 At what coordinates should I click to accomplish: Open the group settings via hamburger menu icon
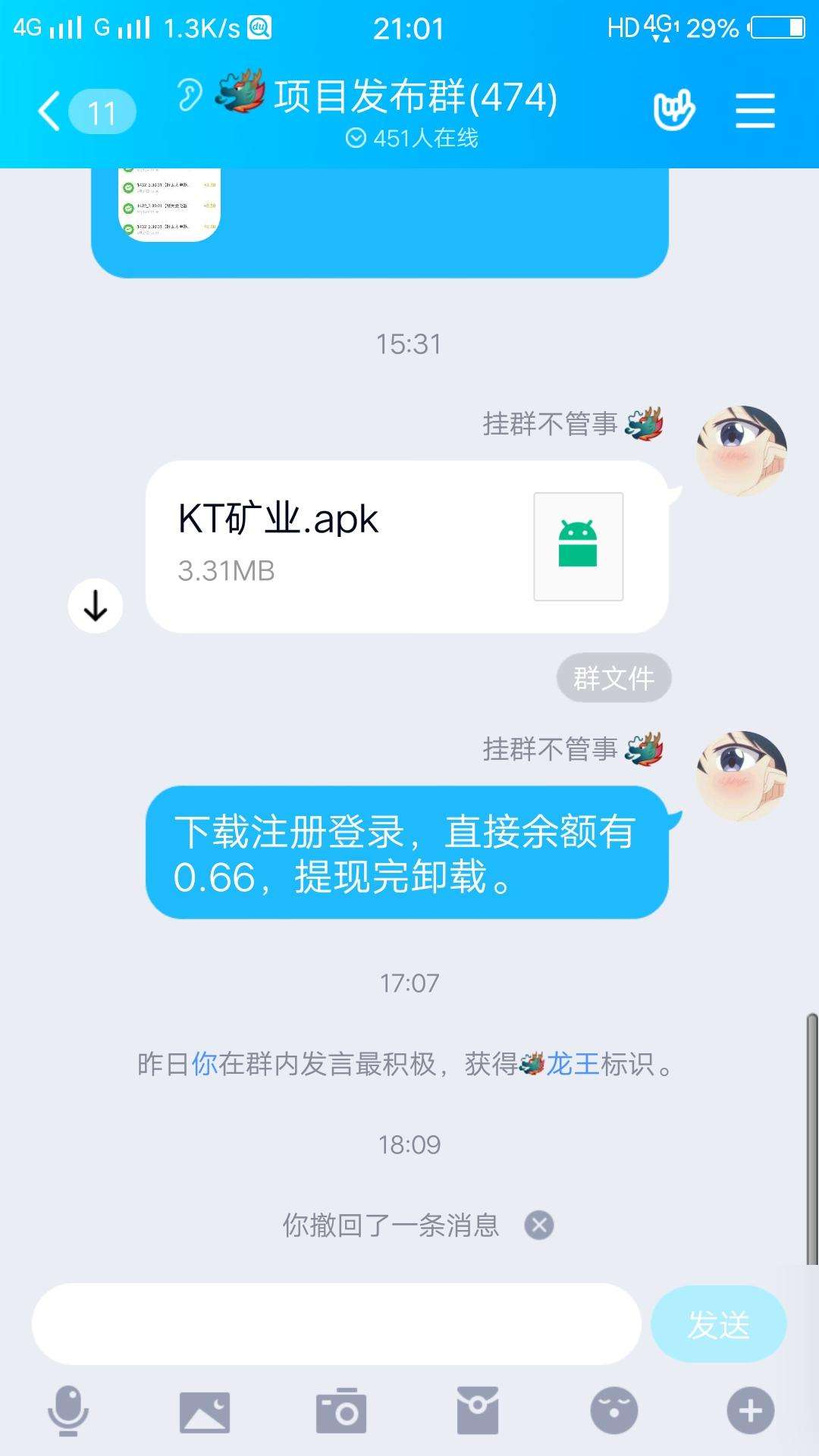[755, 110]
